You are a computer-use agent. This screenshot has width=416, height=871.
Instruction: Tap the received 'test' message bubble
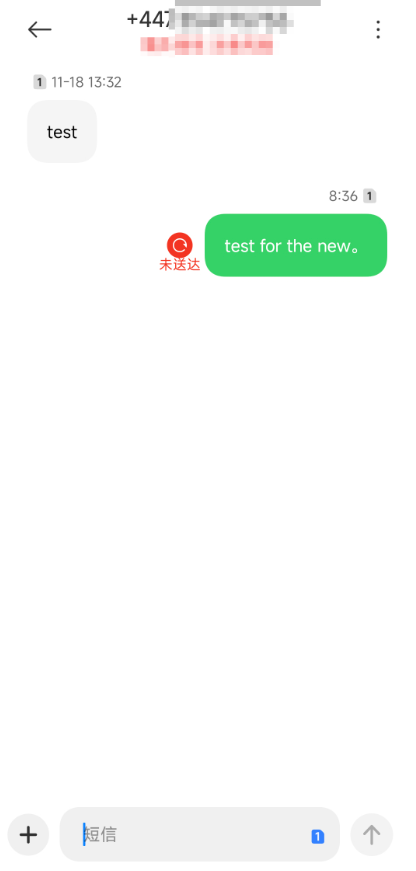coord(62,132)
